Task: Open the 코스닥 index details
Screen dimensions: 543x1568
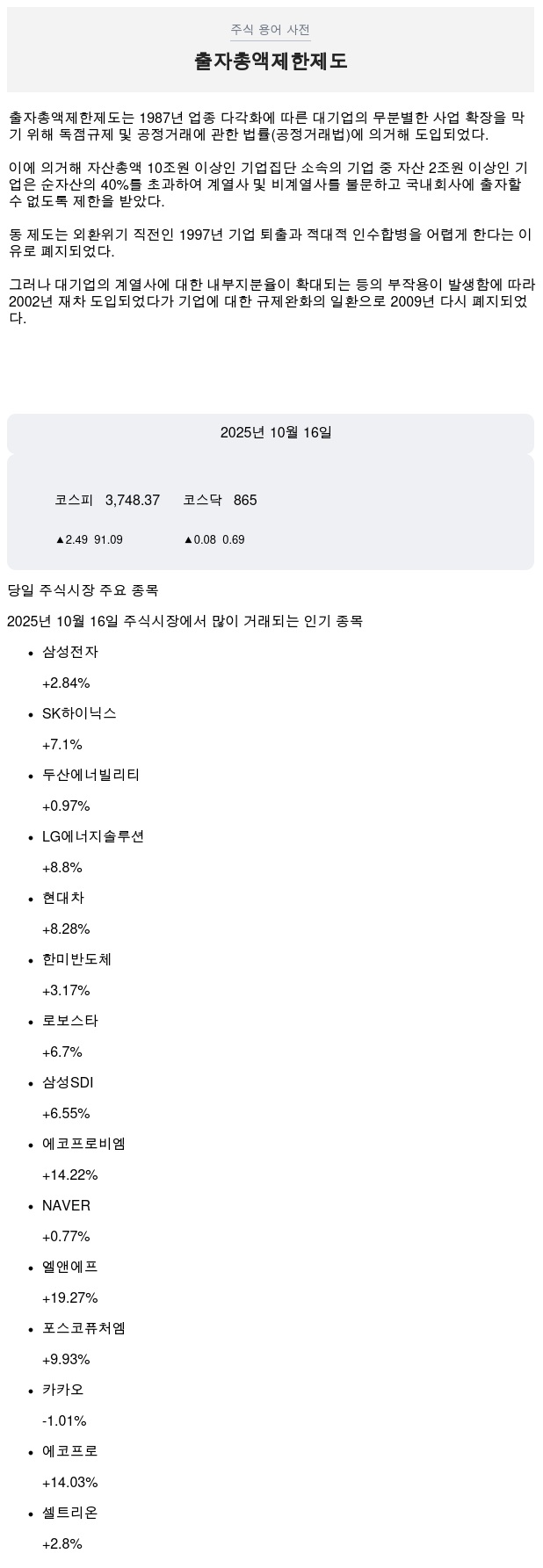Action: pos(220,501)
